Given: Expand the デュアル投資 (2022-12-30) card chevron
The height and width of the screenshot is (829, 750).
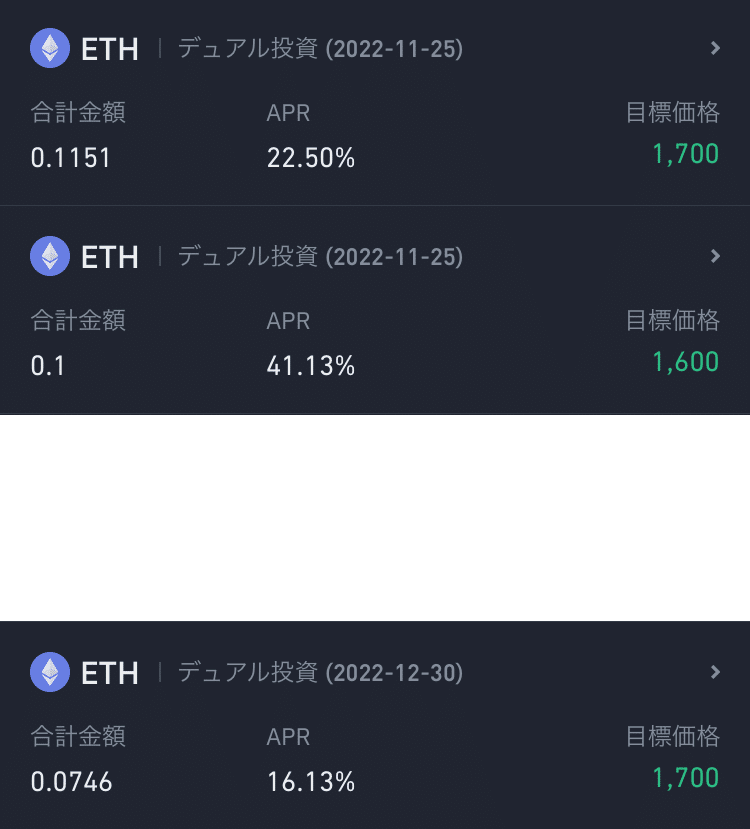Looking at the screenshot, I should (x=716, y=672).
